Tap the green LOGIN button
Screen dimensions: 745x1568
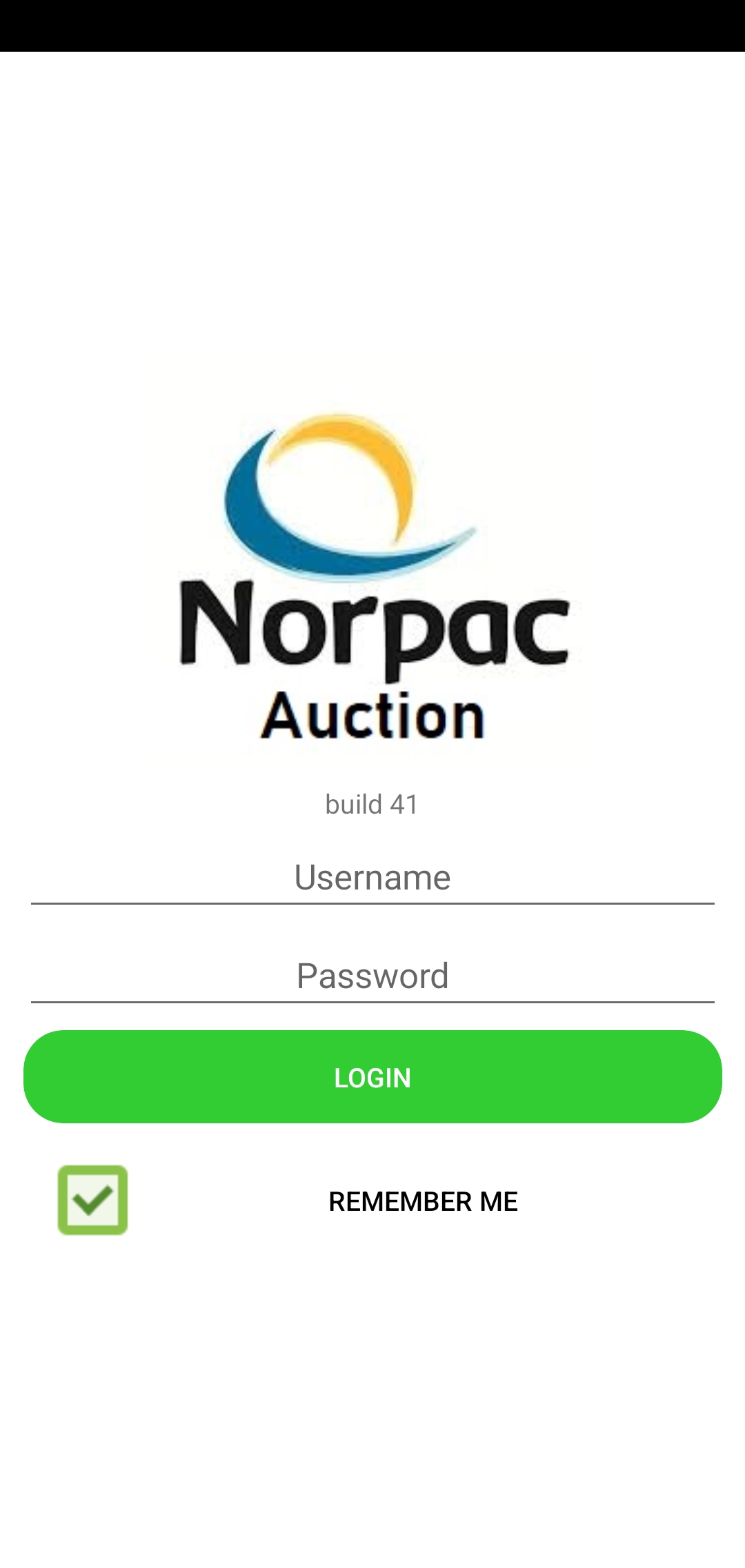coord(372,1077)
